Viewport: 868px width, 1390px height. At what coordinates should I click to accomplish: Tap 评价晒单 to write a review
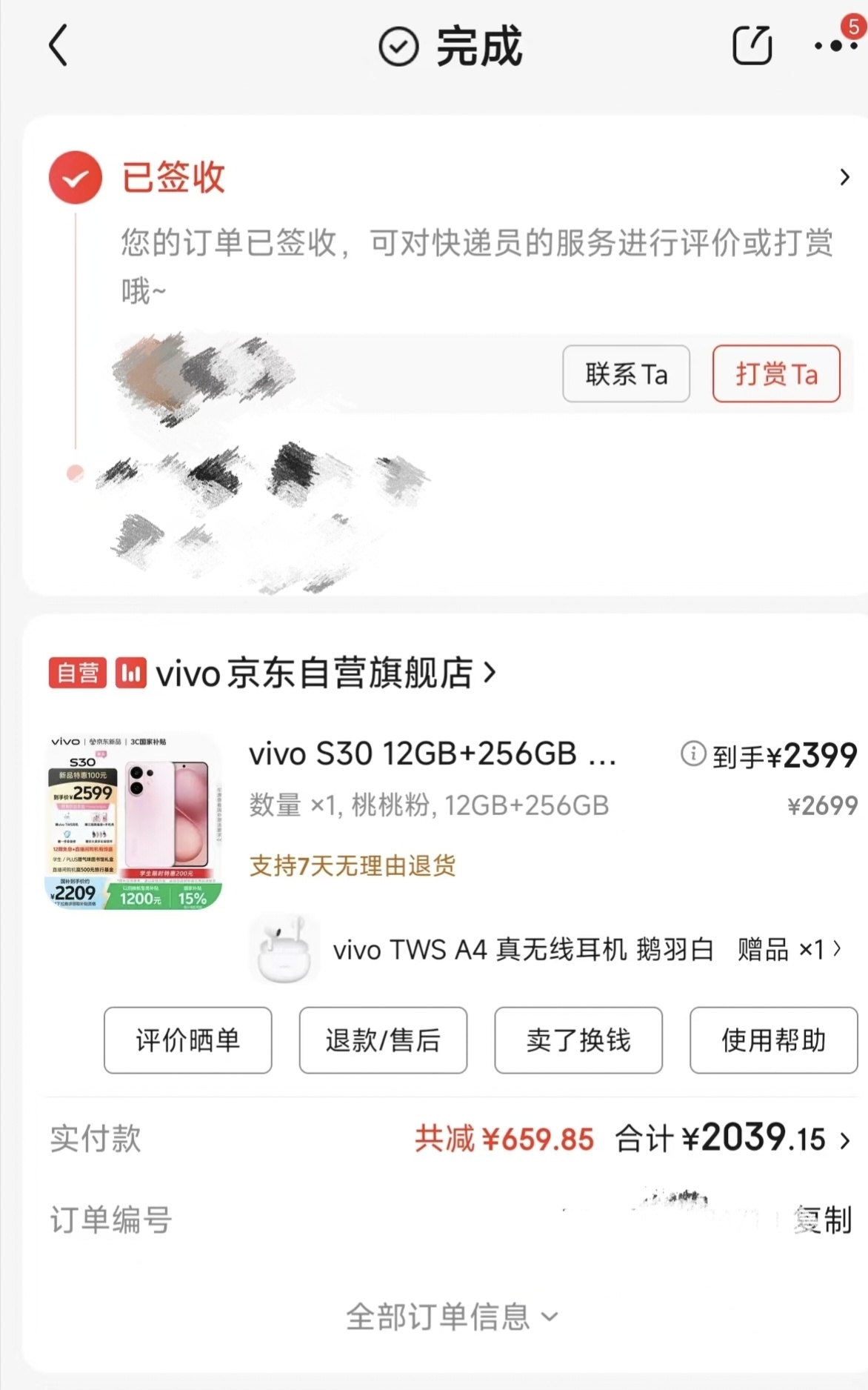(x=188, y=1040)
